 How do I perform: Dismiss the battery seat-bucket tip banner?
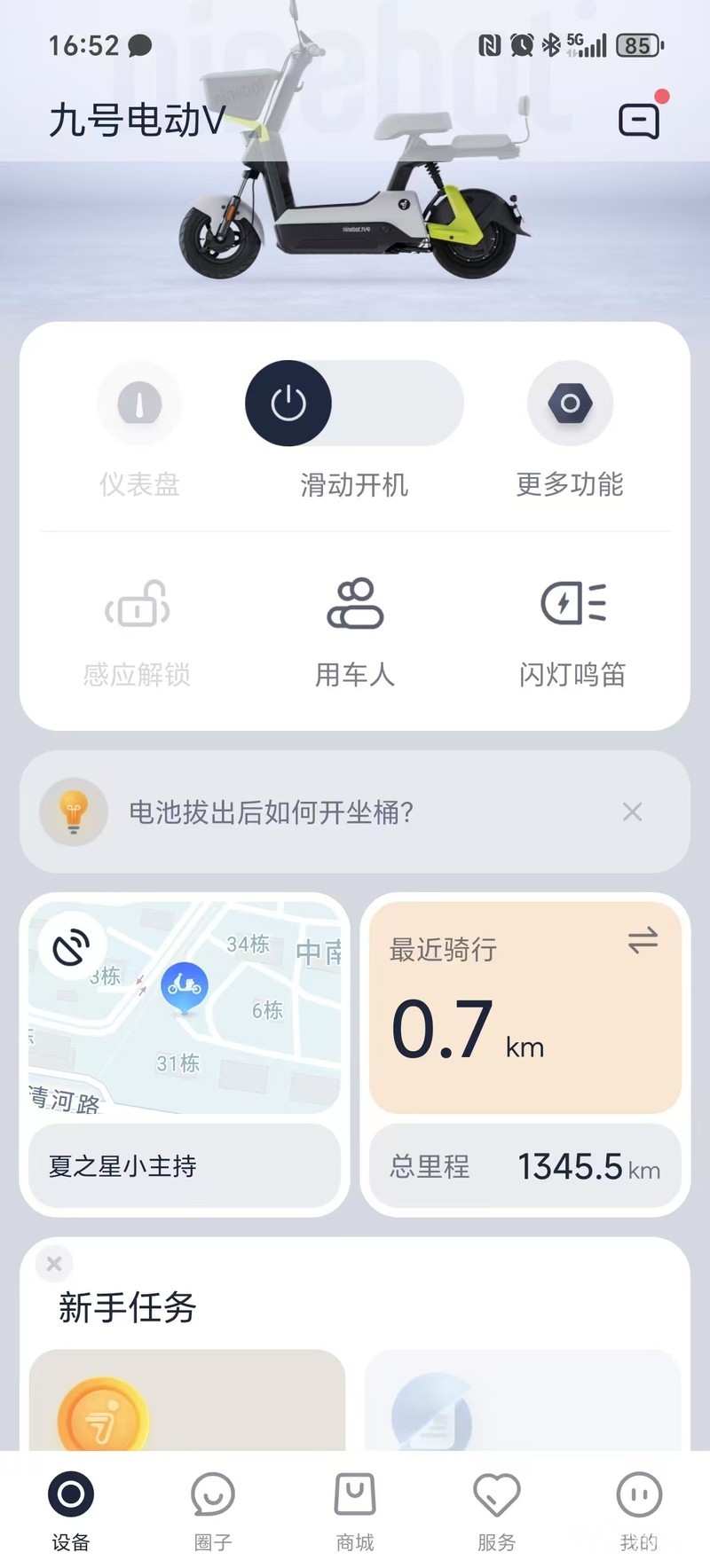tap(632, 812)
